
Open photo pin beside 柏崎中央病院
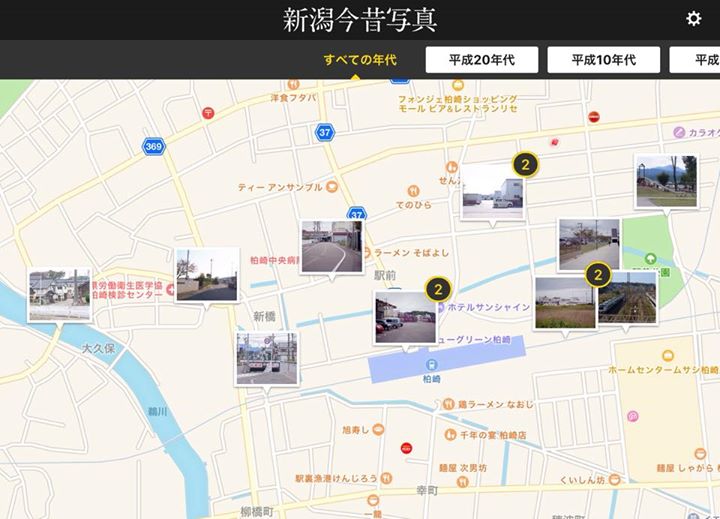tap(332, 247)
